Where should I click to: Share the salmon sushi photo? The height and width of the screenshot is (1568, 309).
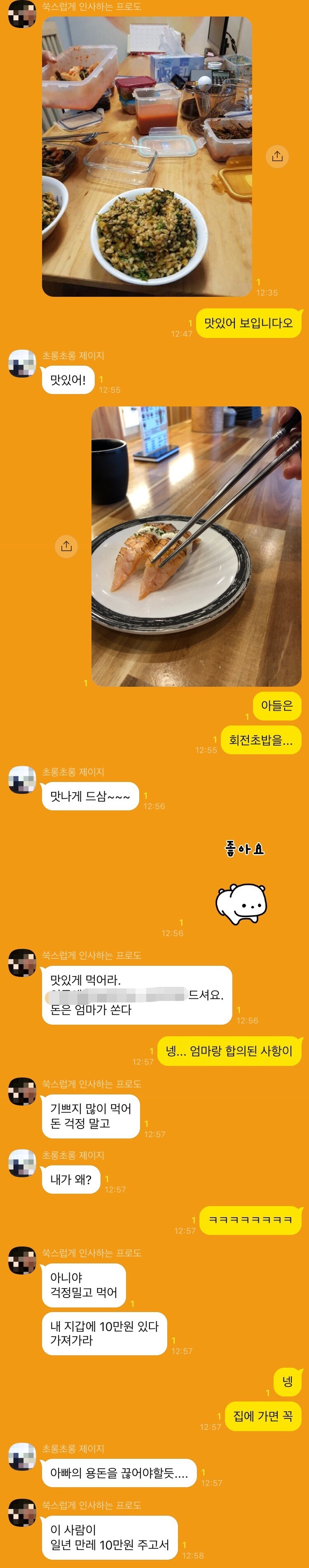coord(66,546)
